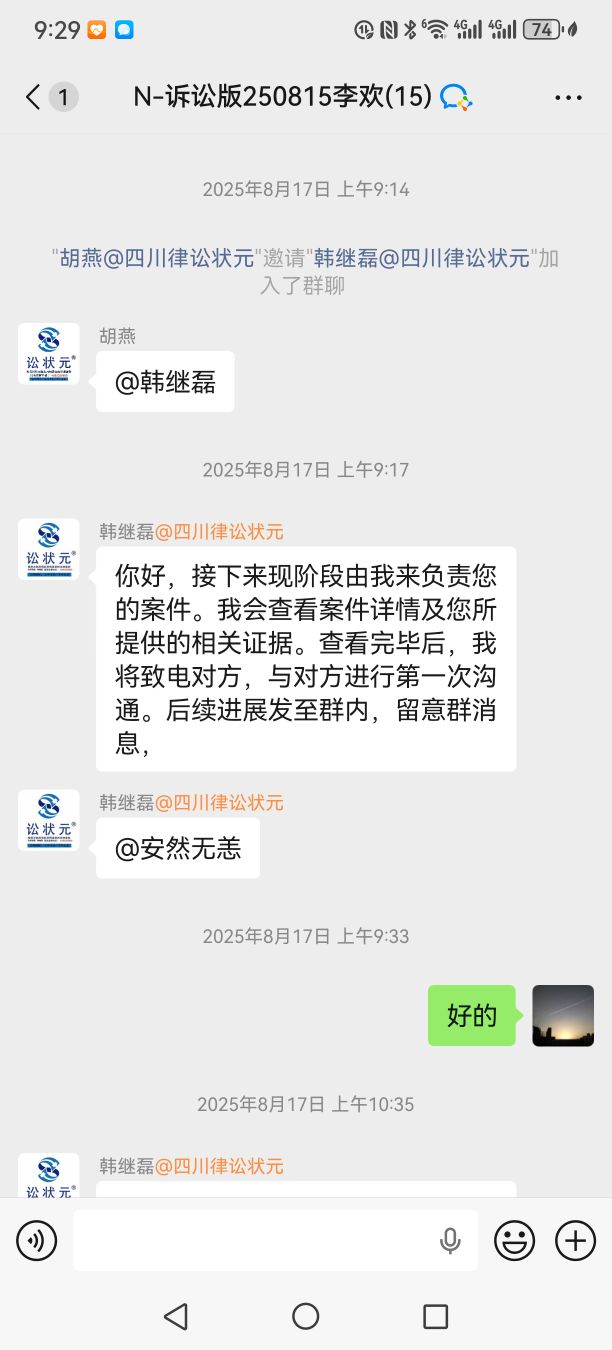
Task: Open my own avatar beside 好的
Action: [x=563, y=1016]
